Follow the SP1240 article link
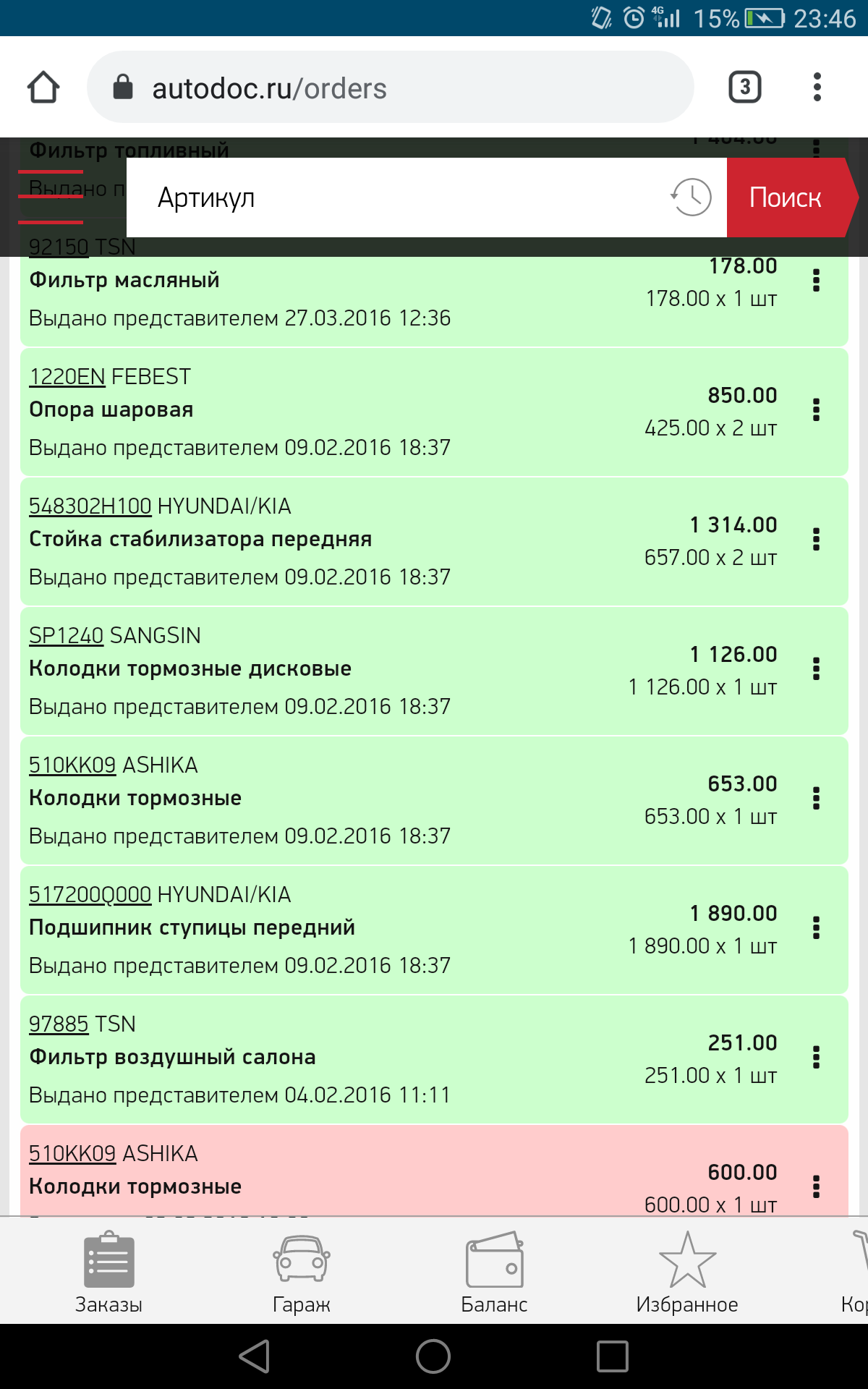868x1389 pixels. (67, 636)
